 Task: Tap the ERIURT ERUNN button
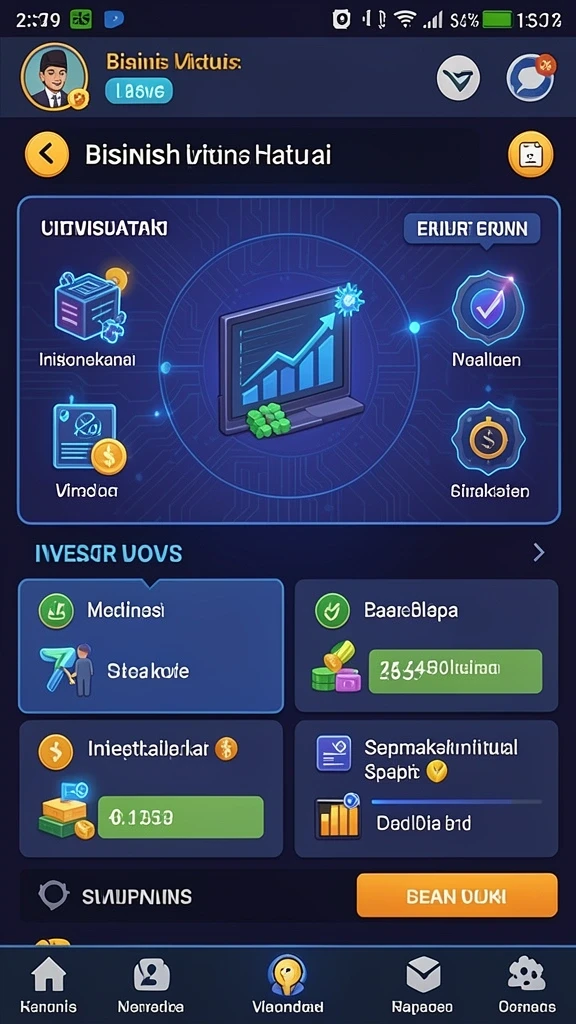coord(472,229)
